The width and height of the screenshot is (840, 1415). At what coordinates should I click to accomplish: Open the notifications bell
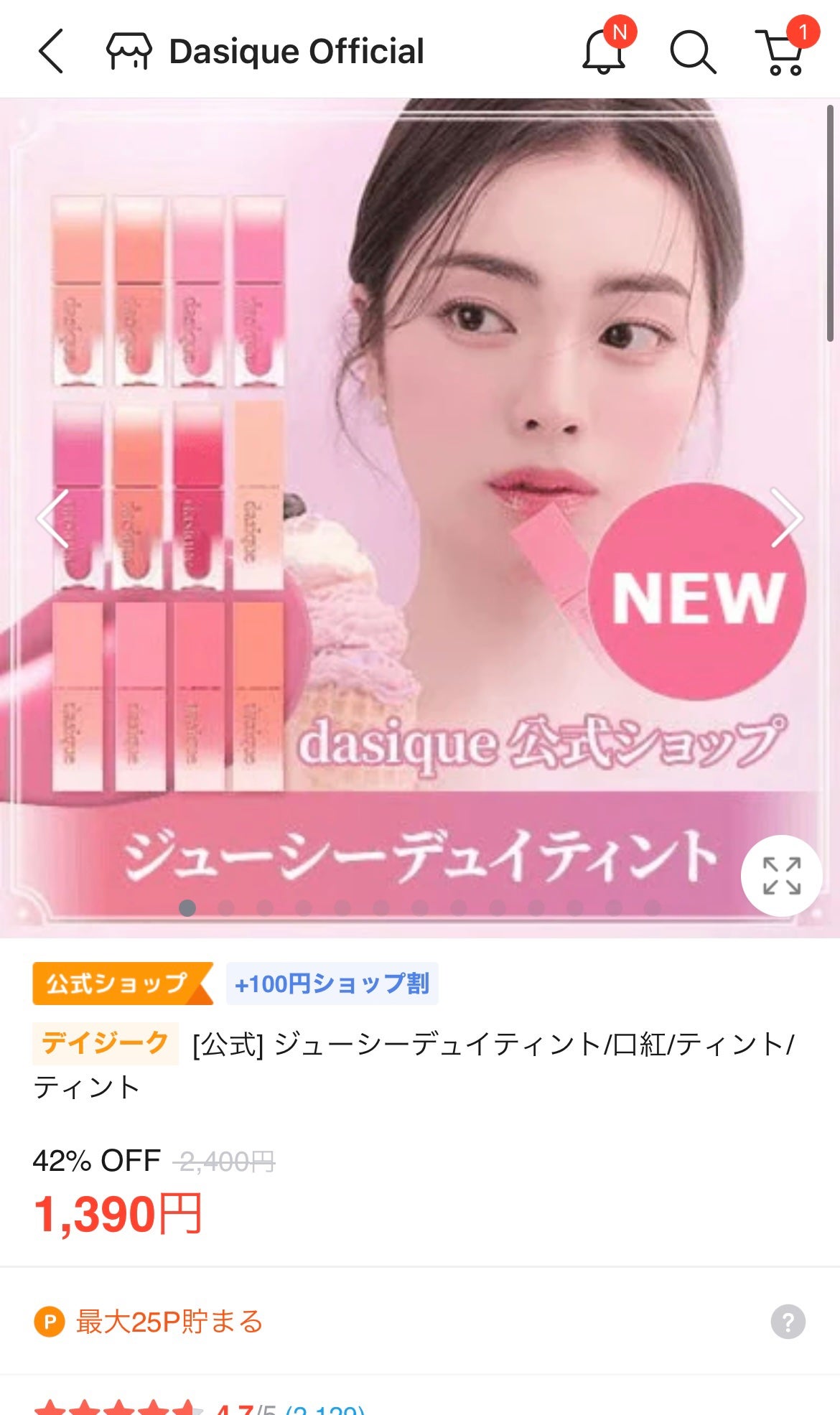pyautogui.click(x=604, y=51)
